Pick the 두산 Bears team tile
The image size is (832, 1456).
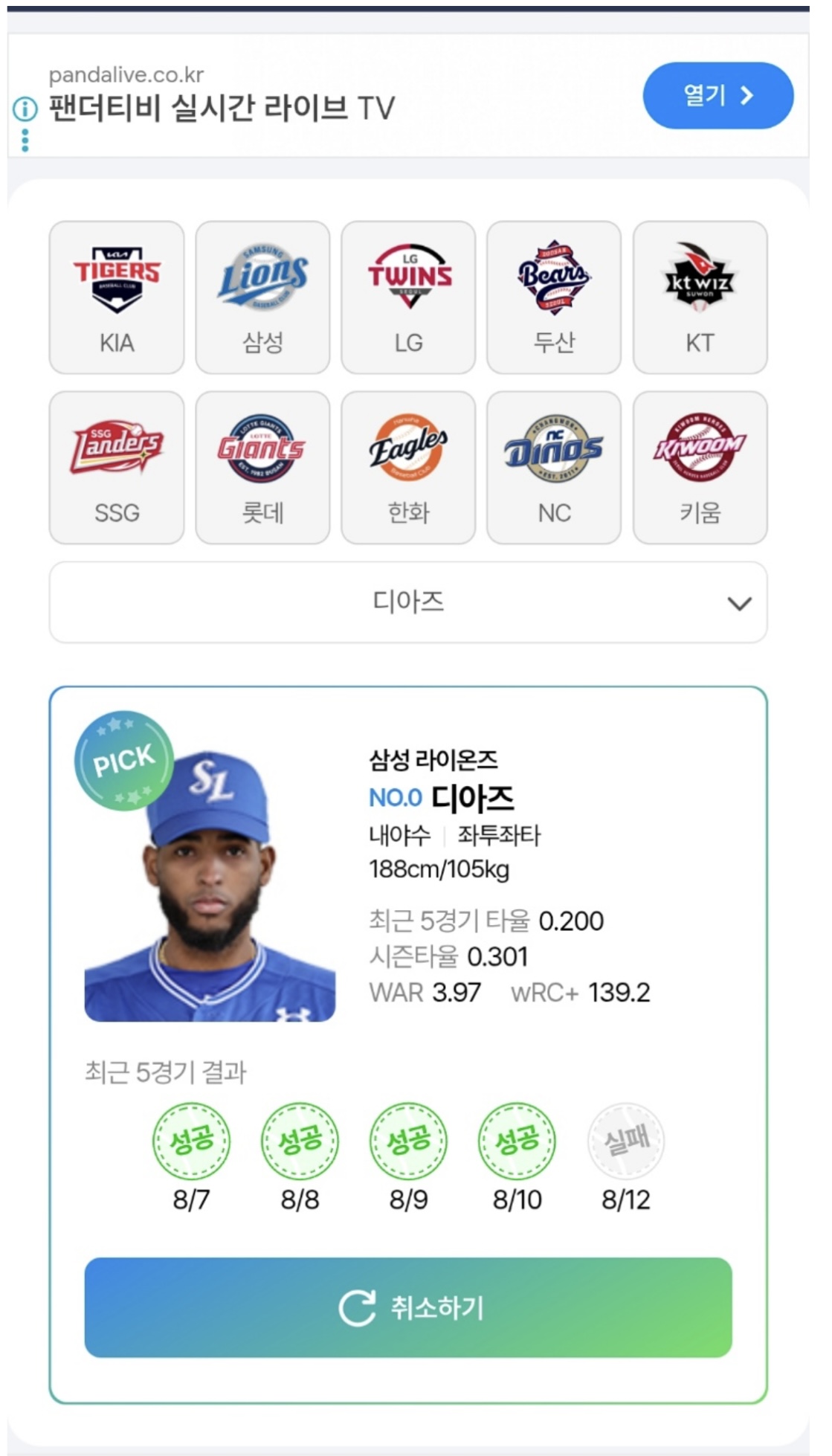tap(554, 297)
